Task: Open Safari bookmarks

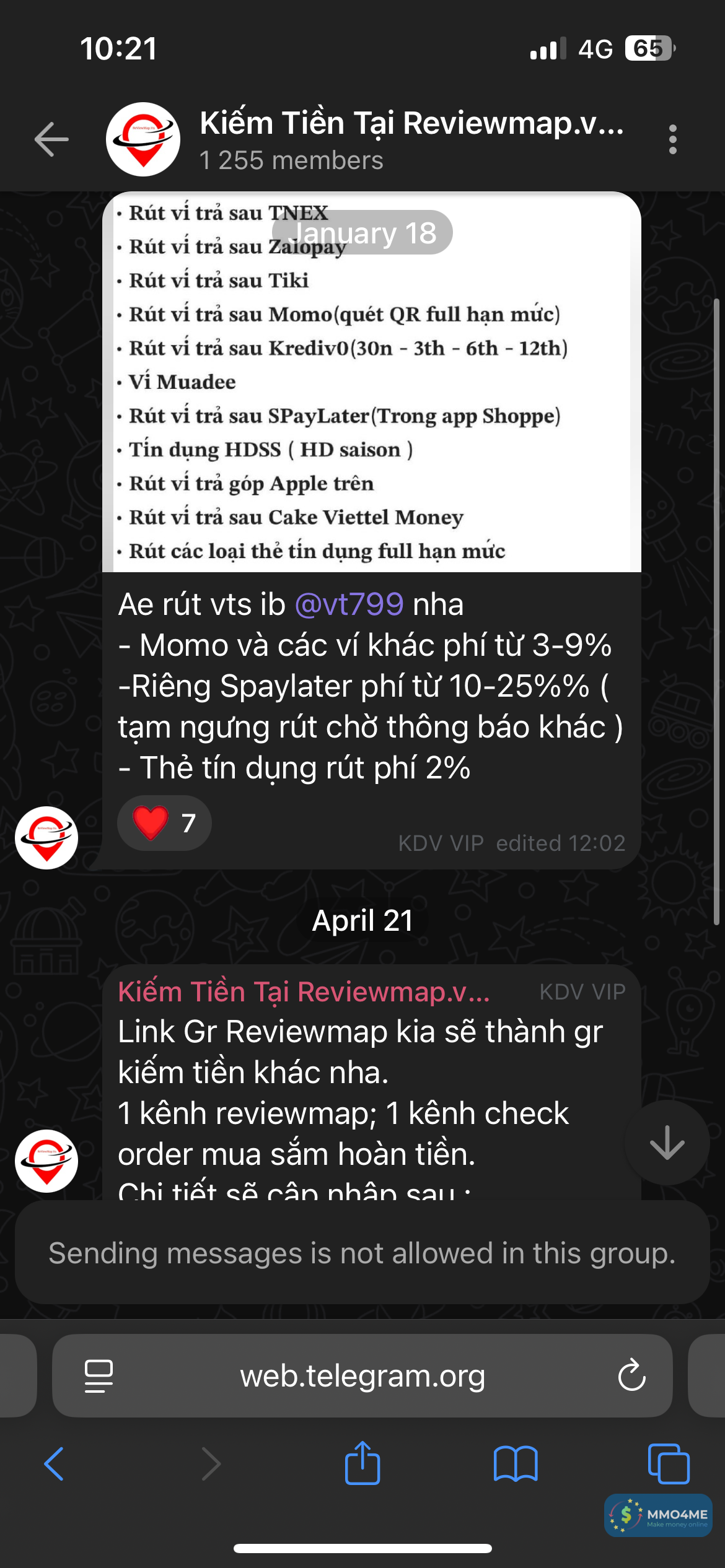Action: click(x=515, y=1464)
